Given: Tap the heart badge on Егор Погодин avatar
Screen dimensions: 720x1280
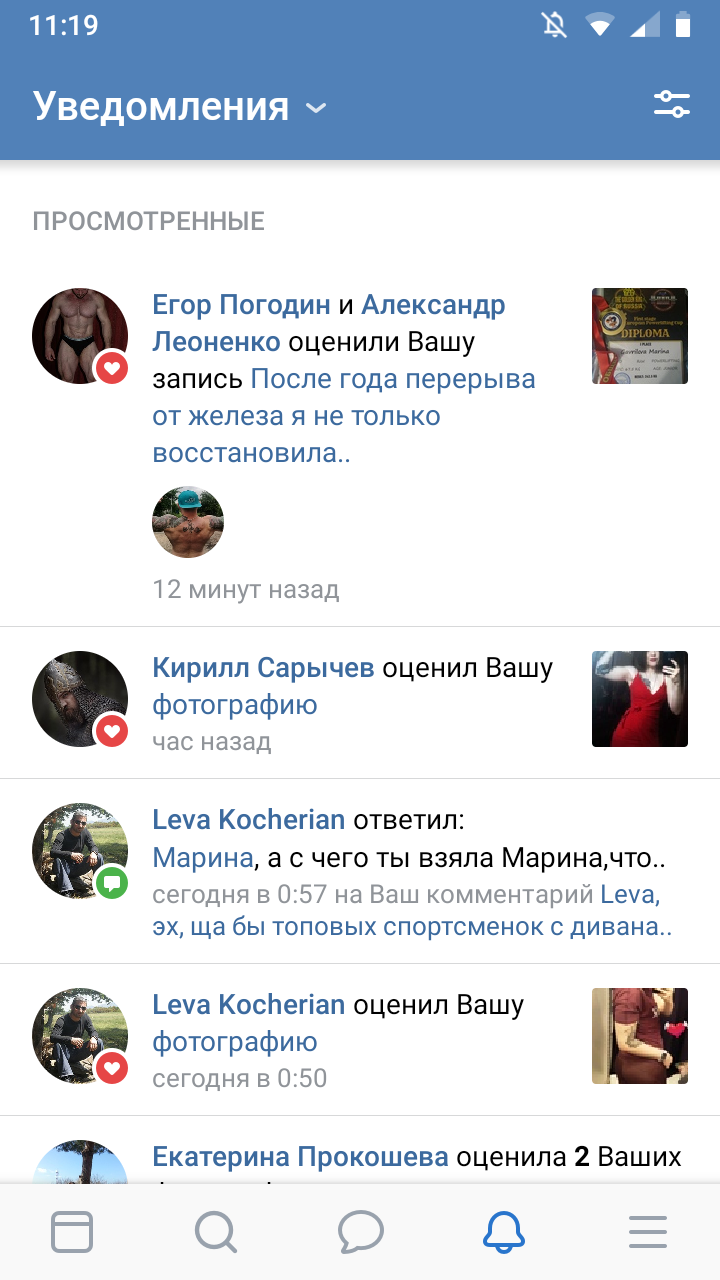Looking at the screenshot, I should [x=112, y=368].
